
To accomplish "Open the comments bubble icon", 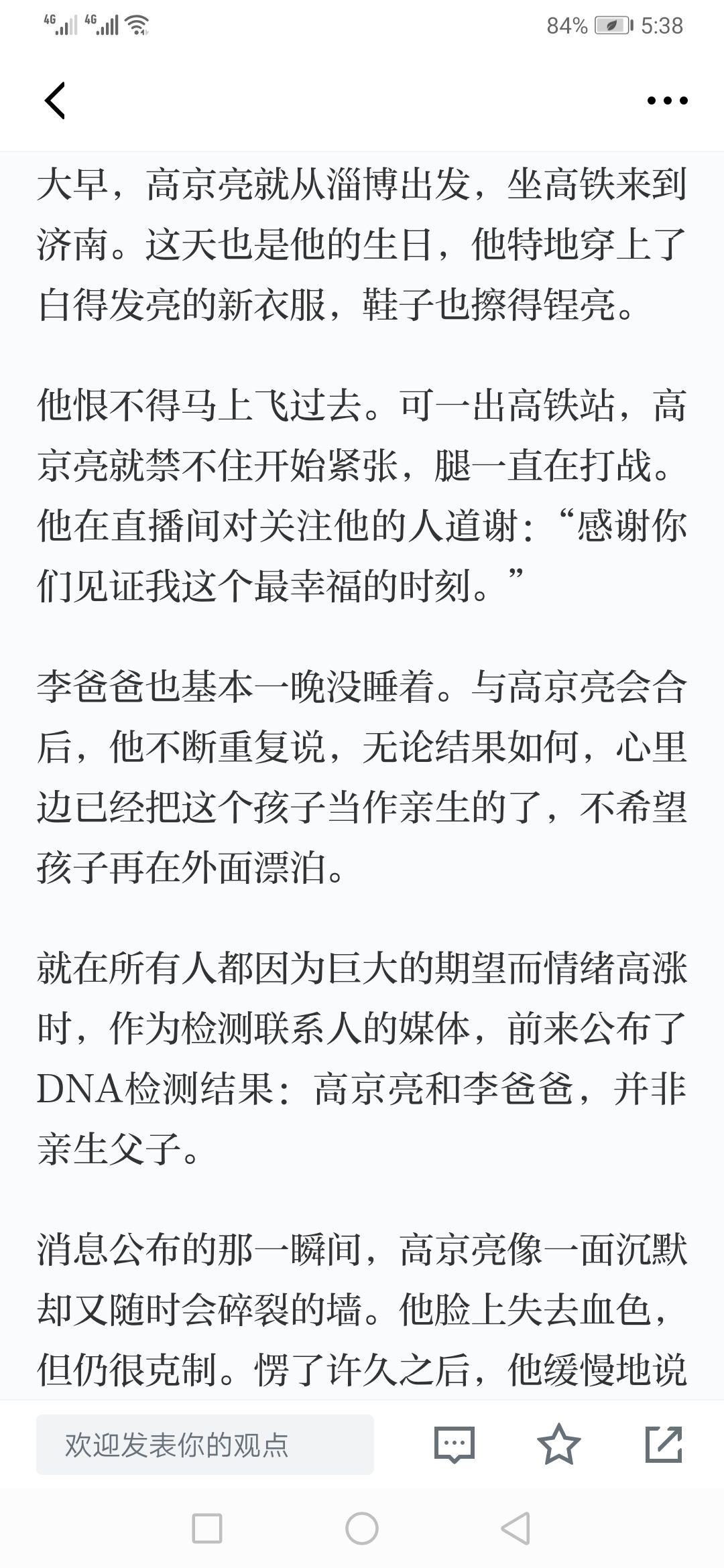I will pos(455,1444).
